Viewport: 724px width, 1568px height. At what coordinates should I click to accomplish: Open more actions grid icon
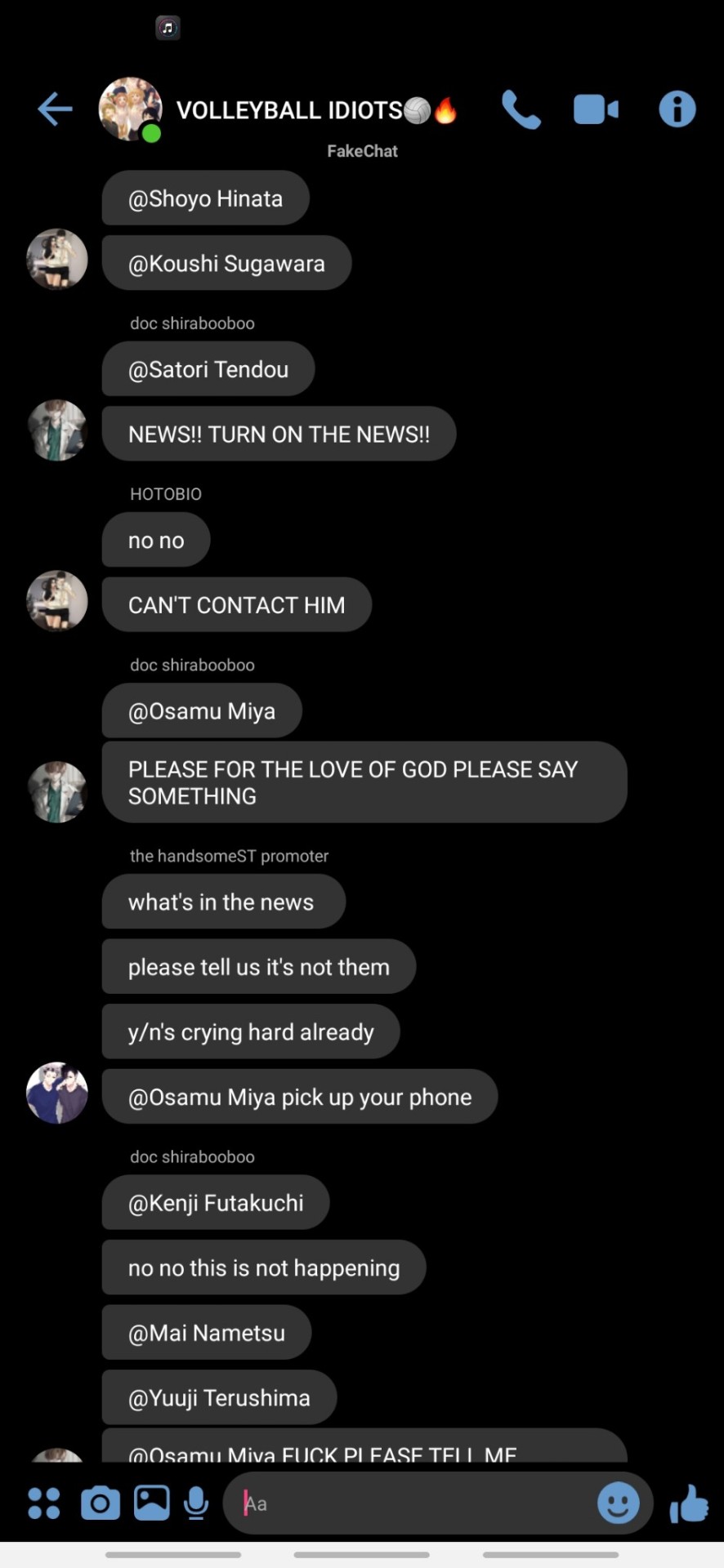pyautogui.click(x=44, y=1503)
